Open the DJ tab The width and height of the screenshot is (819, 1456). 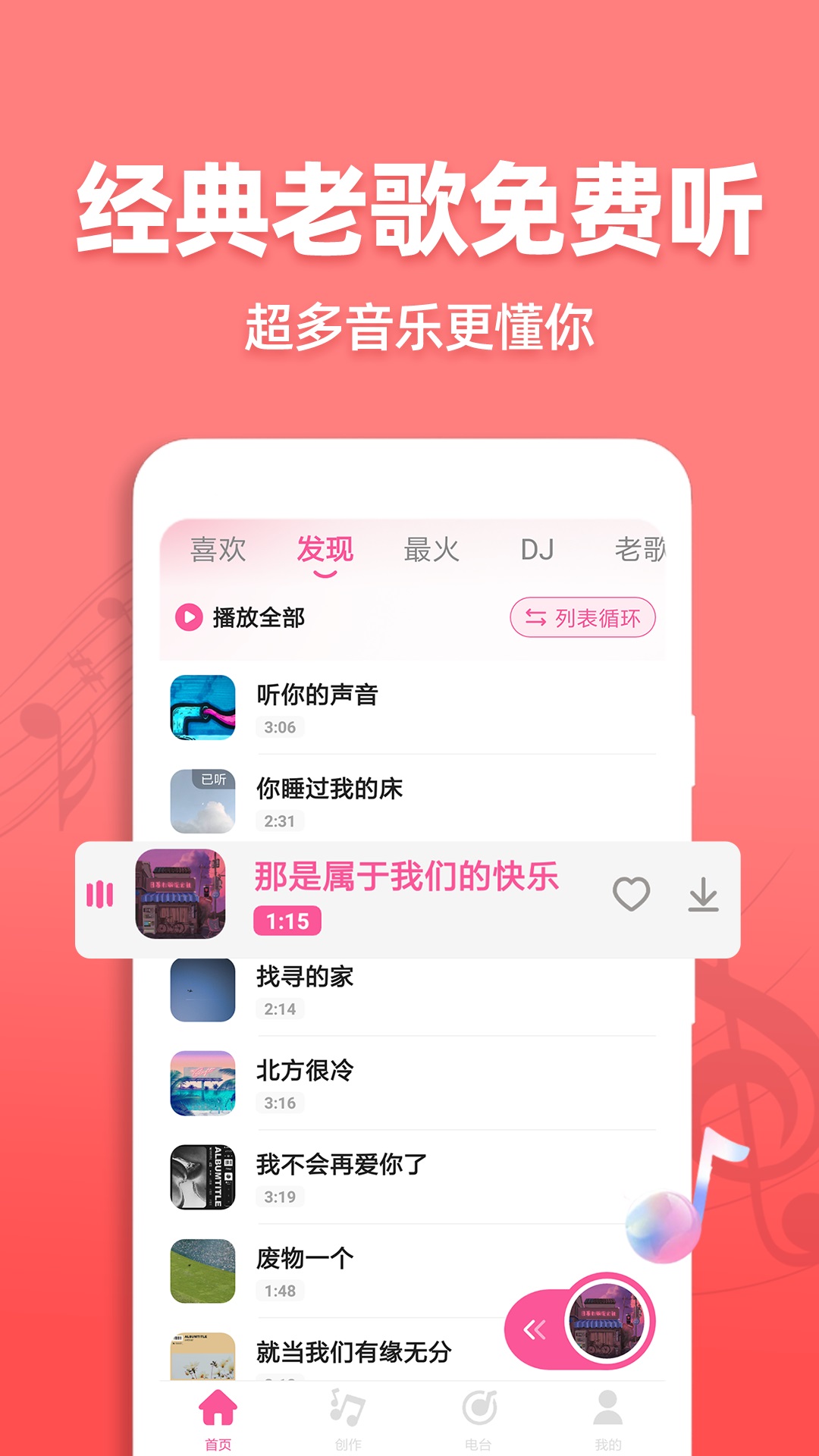click(536, 549)
